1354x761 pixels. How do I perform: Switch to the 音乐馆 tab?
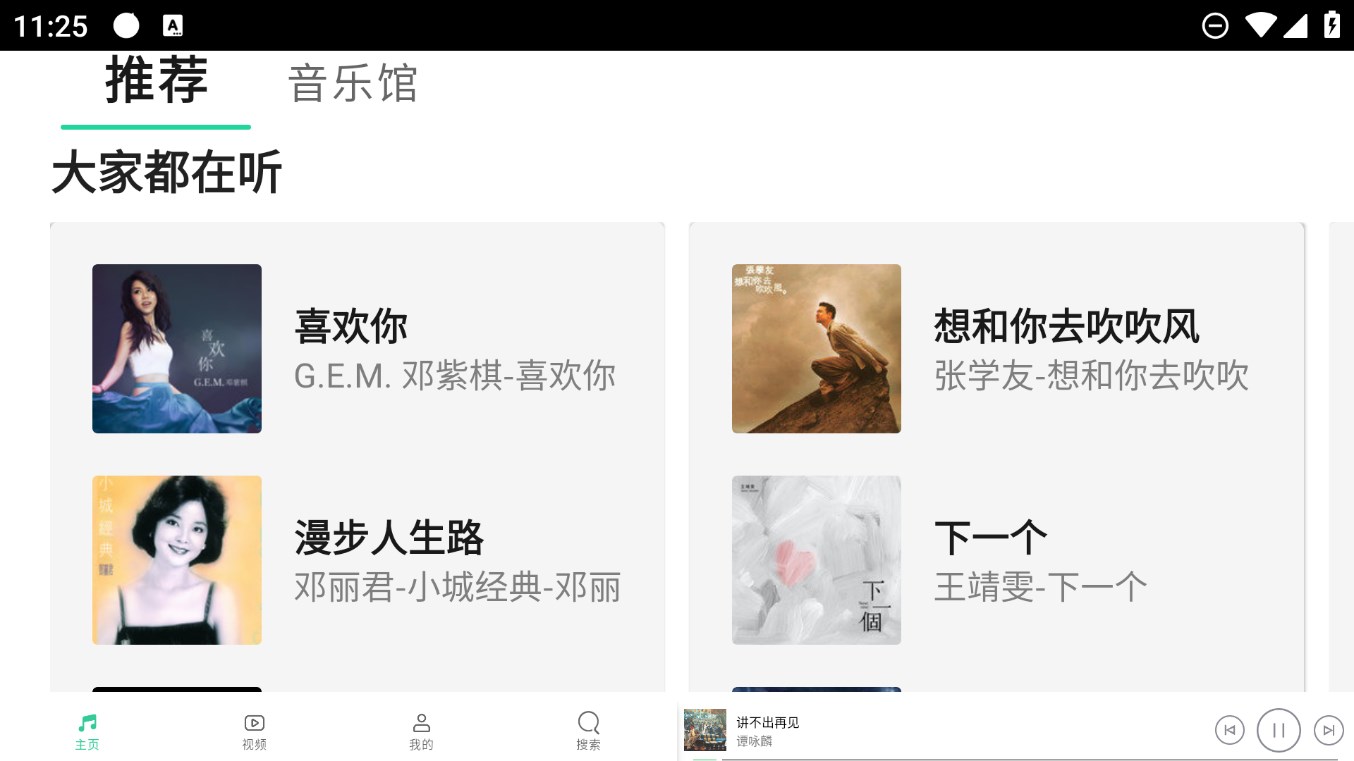[352, 84]
